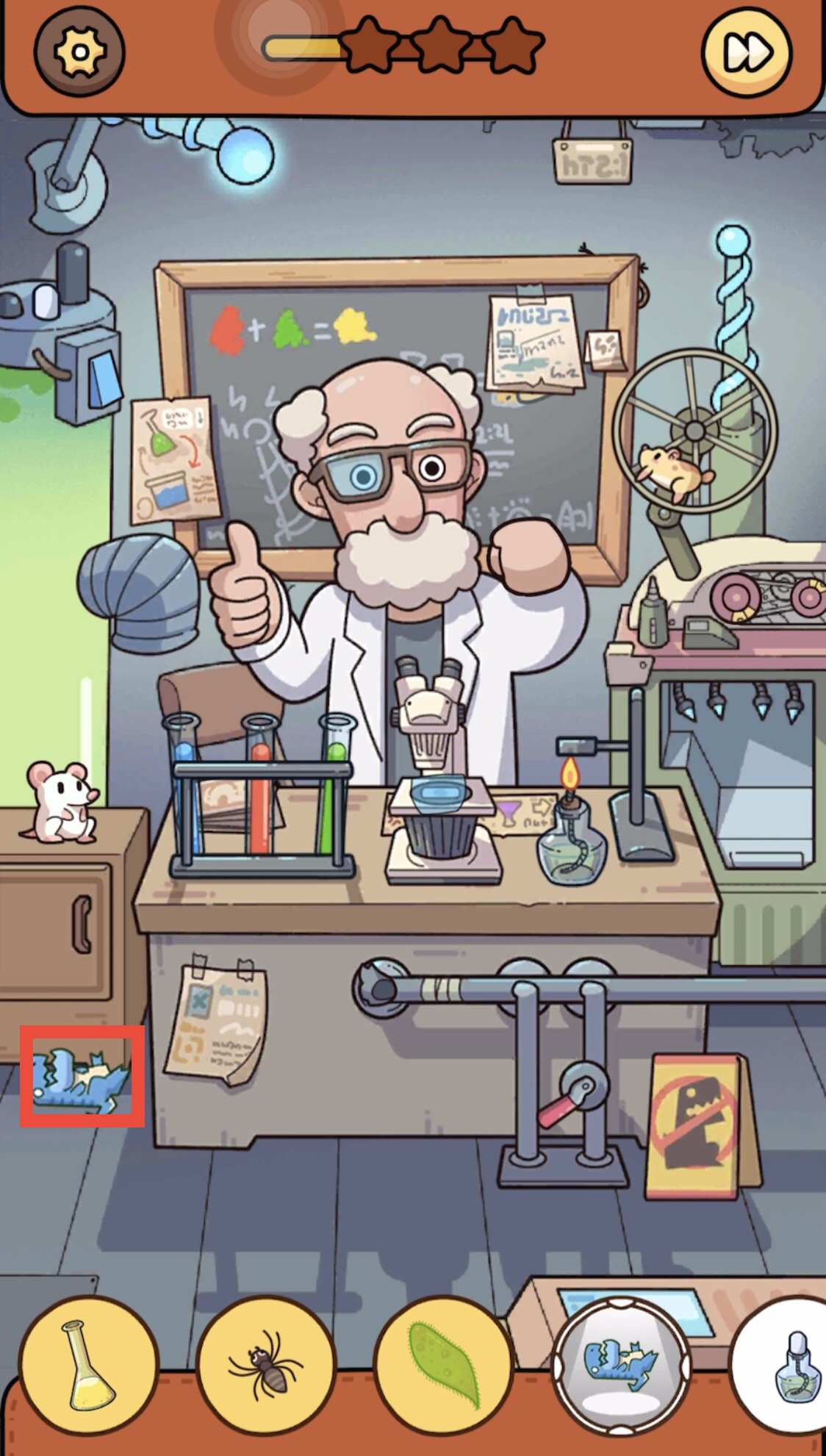Tap the fast-forward skip button
This screenshot has height=1456, width=826.
coord(747,53)
